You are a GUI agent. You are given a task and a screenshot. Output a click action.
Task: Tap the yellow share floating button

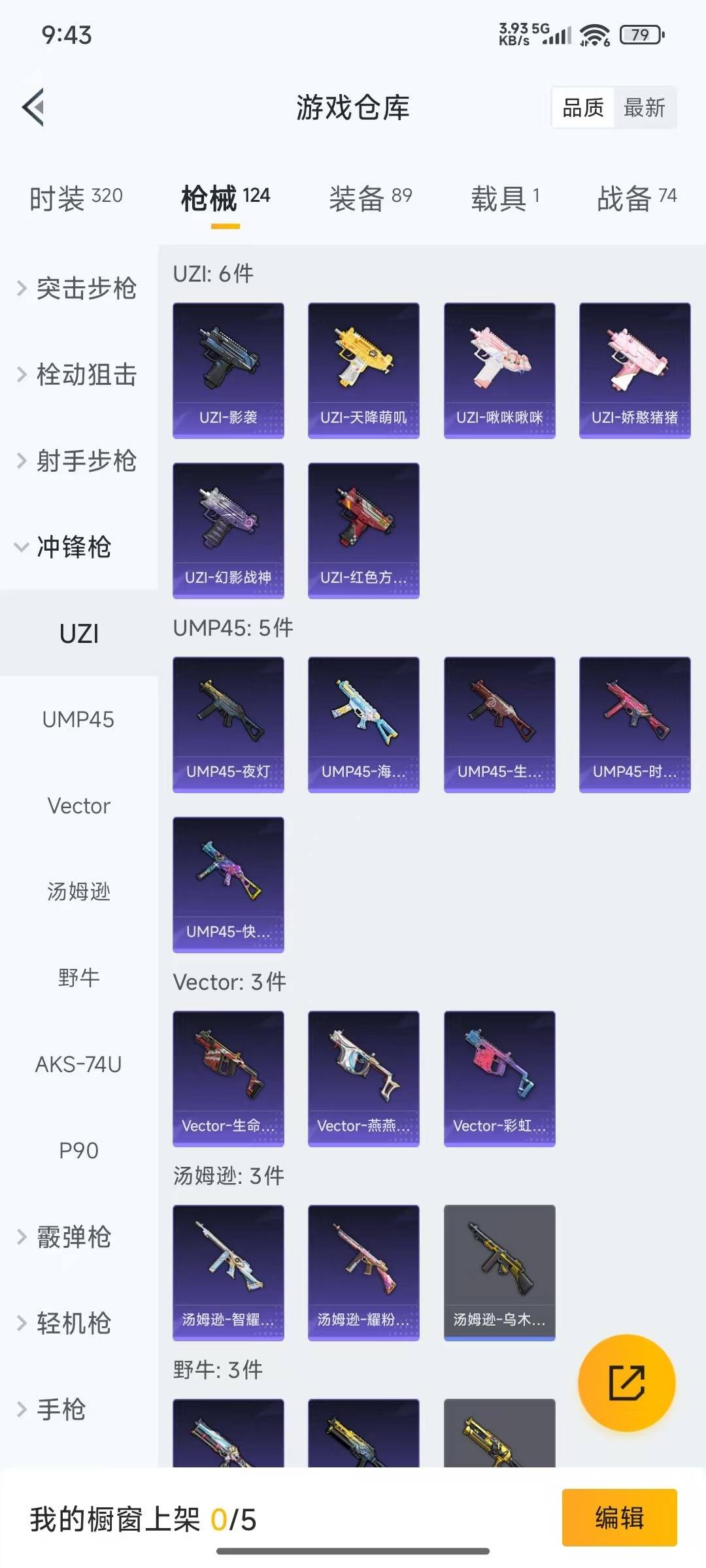(626, 1382)
